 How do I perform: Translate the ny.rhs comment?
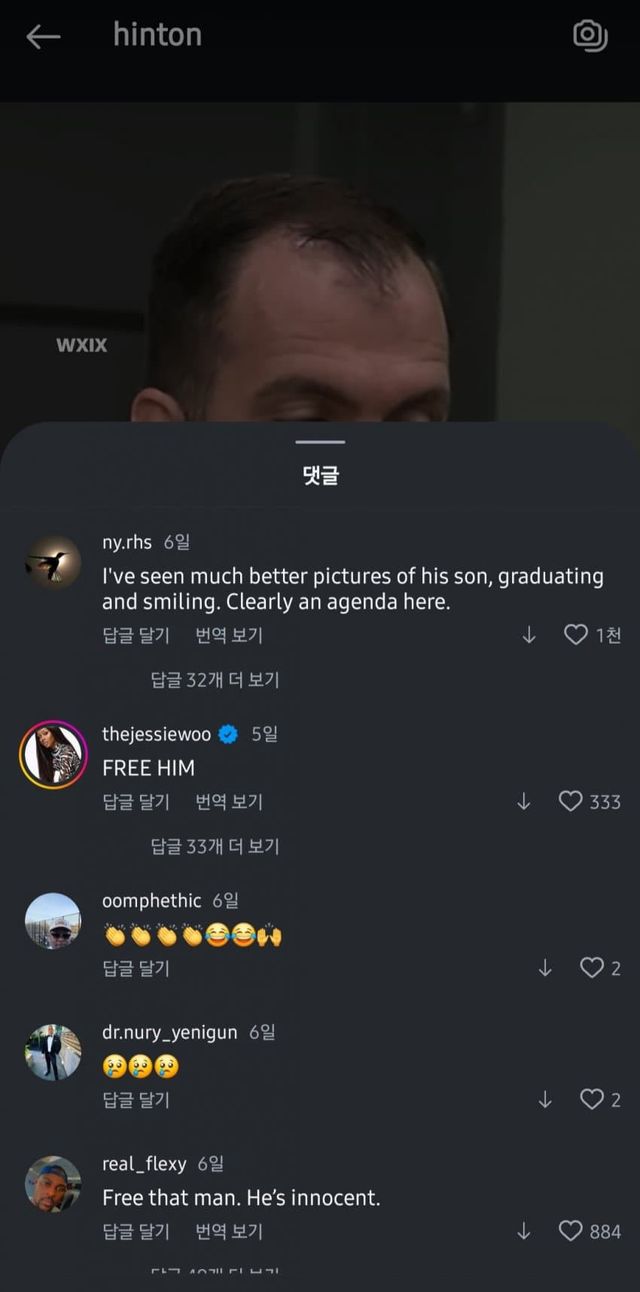[x=229, y=635]
